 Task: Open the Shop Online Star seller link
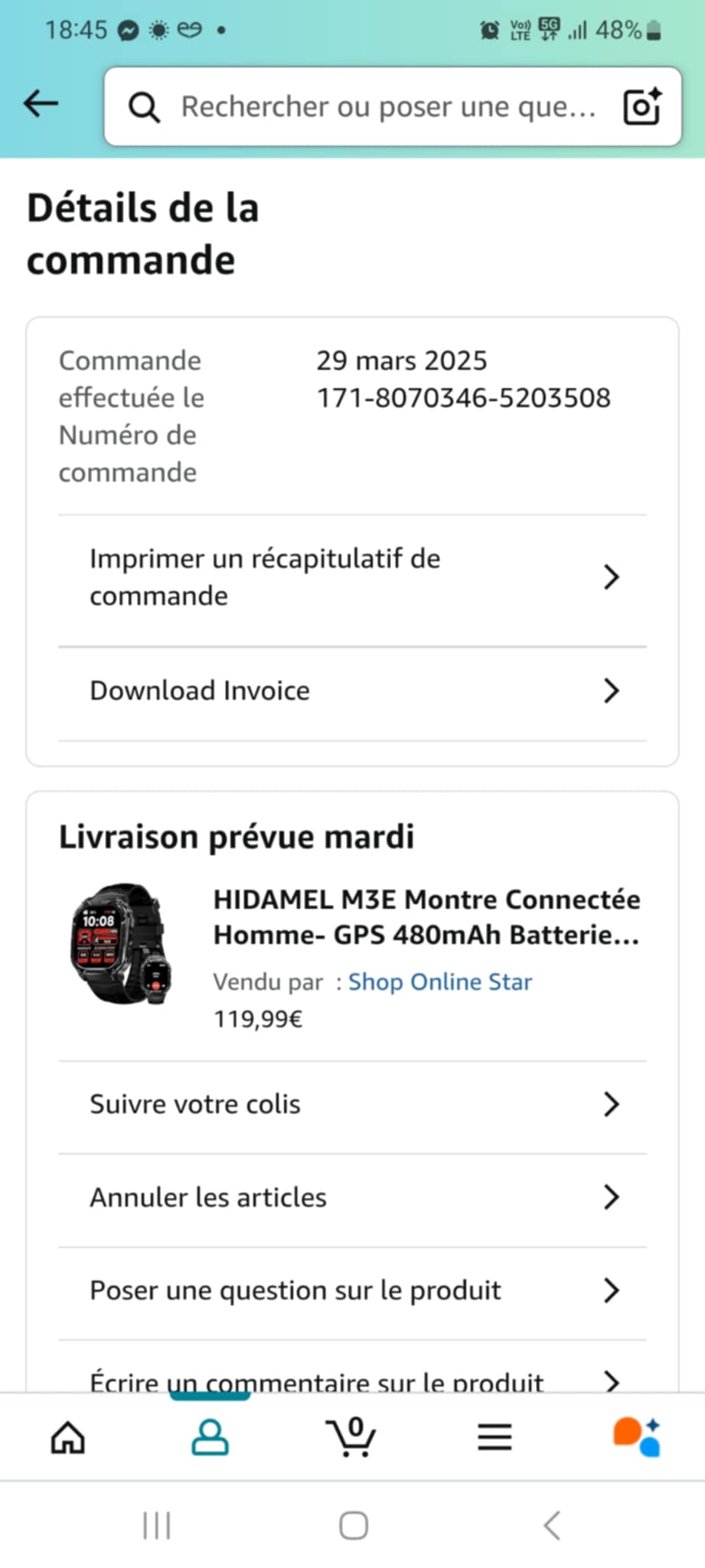click(439, 982)
